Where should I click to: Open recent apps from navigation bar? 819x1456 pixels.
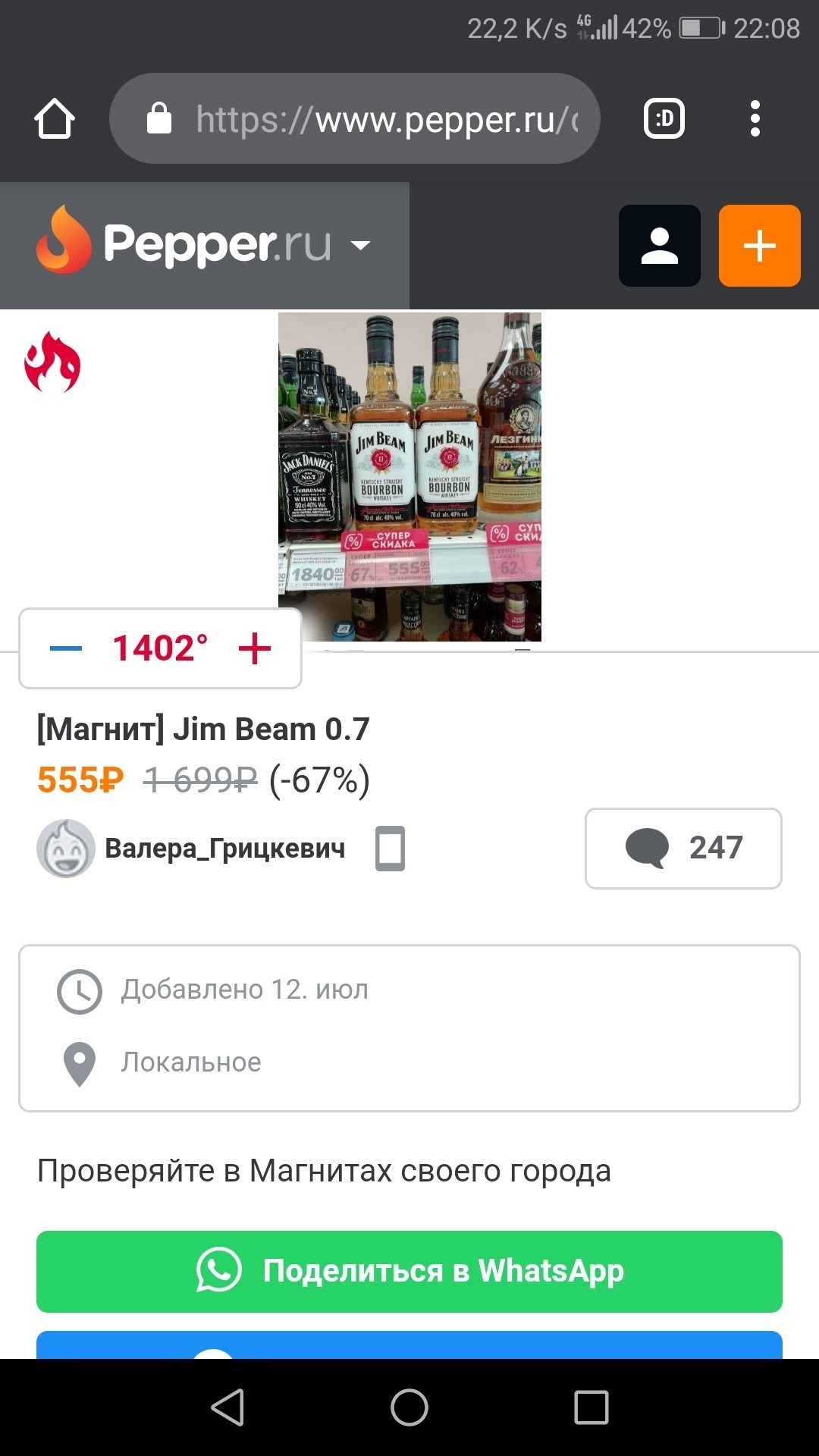pos(591,1407)
